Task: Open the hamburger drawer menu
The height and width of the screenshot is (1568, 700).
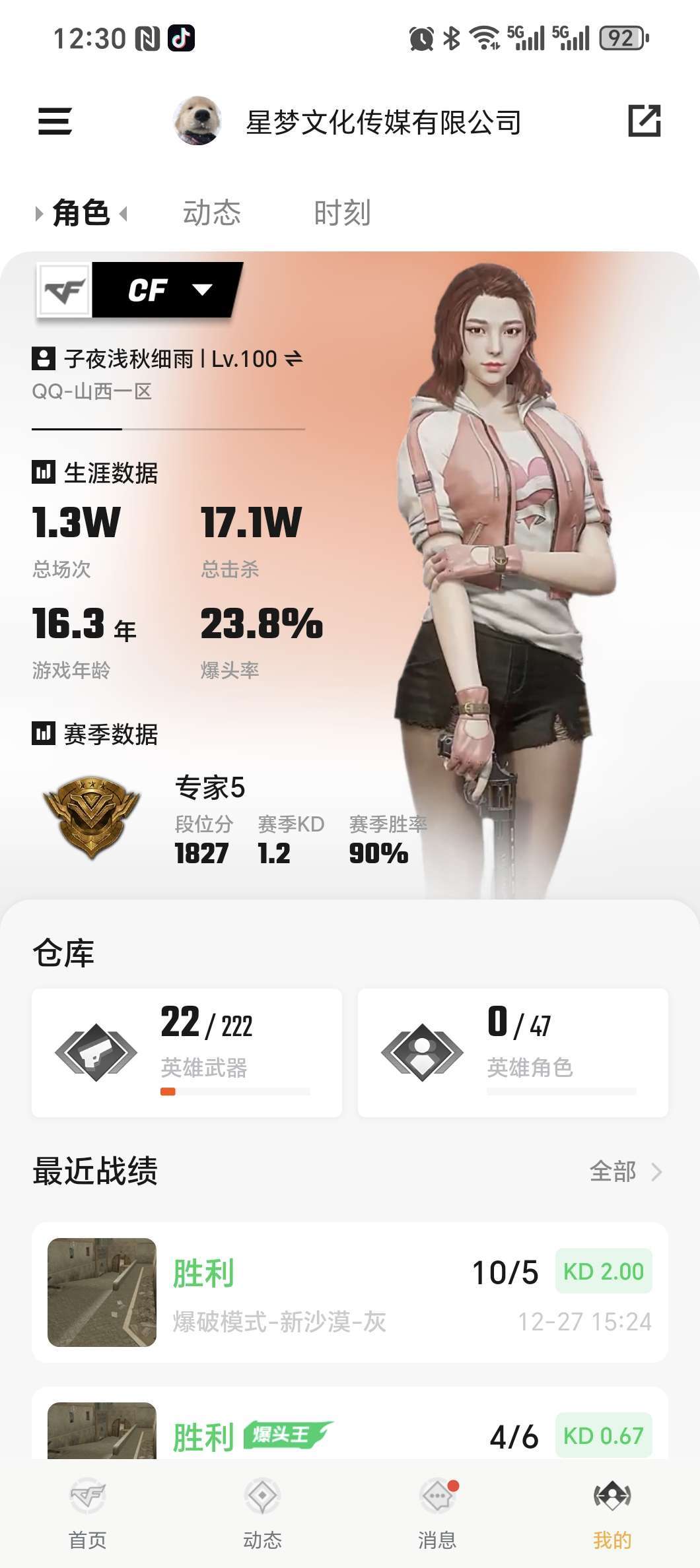Action: click(x=55, y=121)
